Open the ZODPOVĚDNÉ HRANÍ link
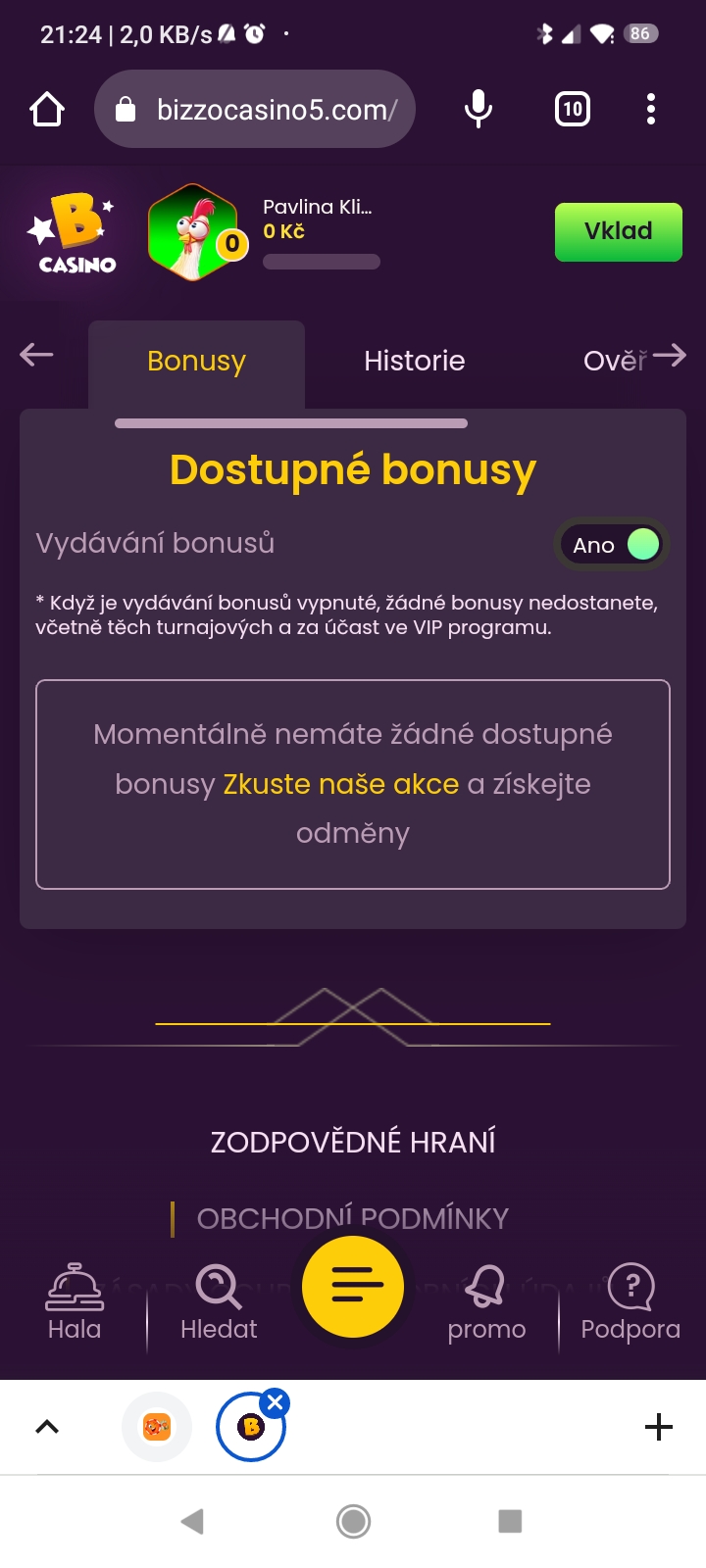 (x=353, y=1142)
